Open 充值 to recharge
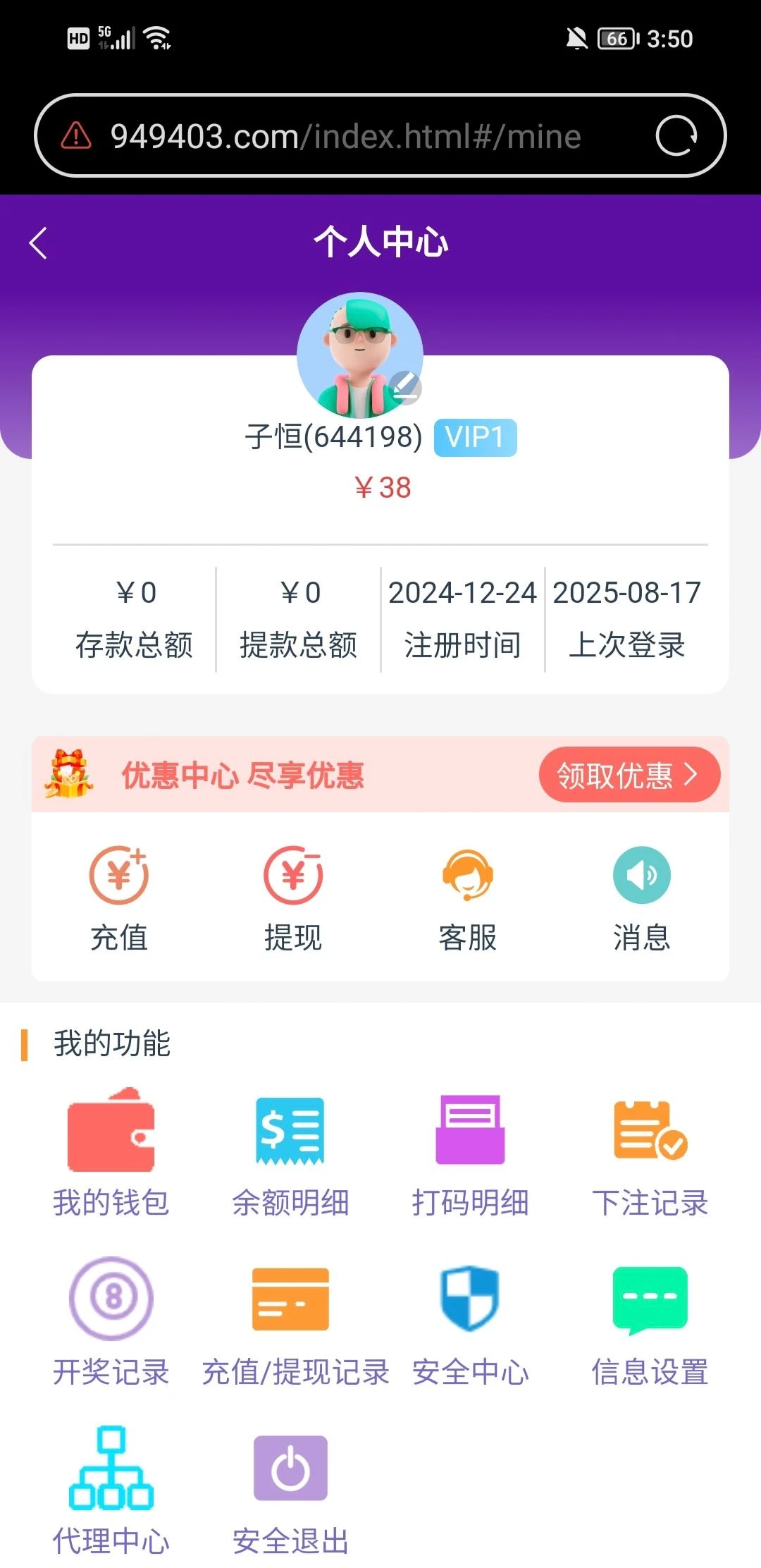This screenshot has width=761, height=1568. tap(119, 898)
